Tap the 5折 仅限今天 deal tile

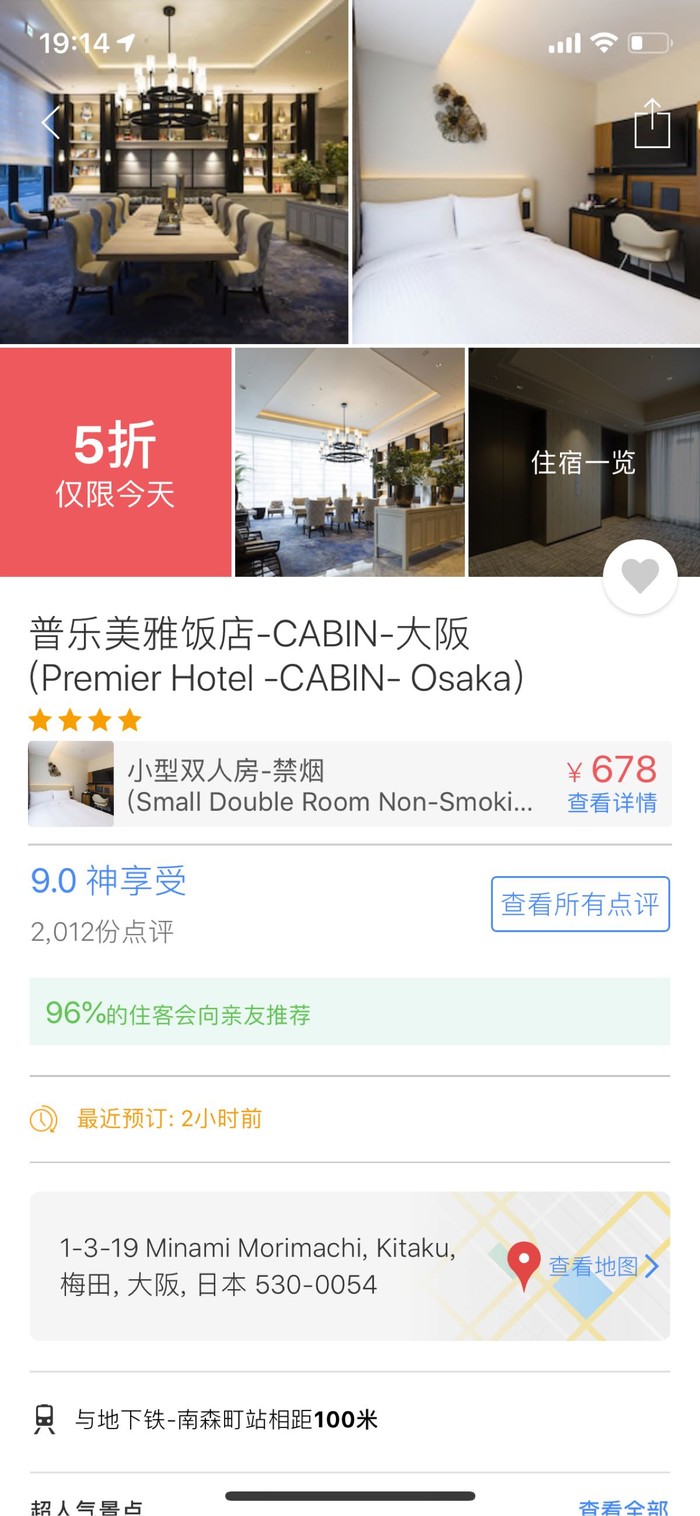(x=115, y=462)
